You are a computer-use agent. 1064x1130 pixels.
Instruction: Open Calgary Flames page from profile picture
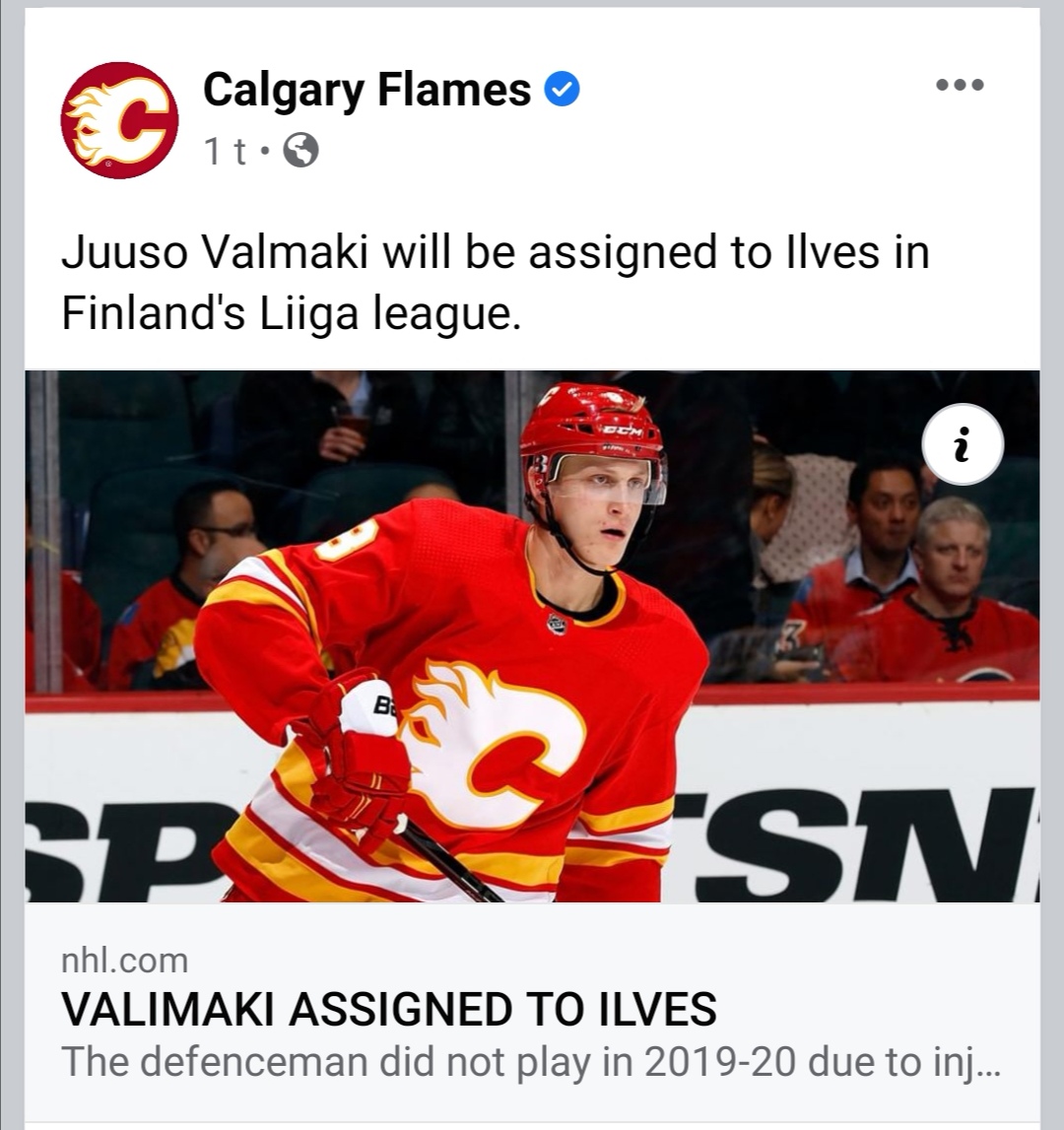click(x=119, y=120)
